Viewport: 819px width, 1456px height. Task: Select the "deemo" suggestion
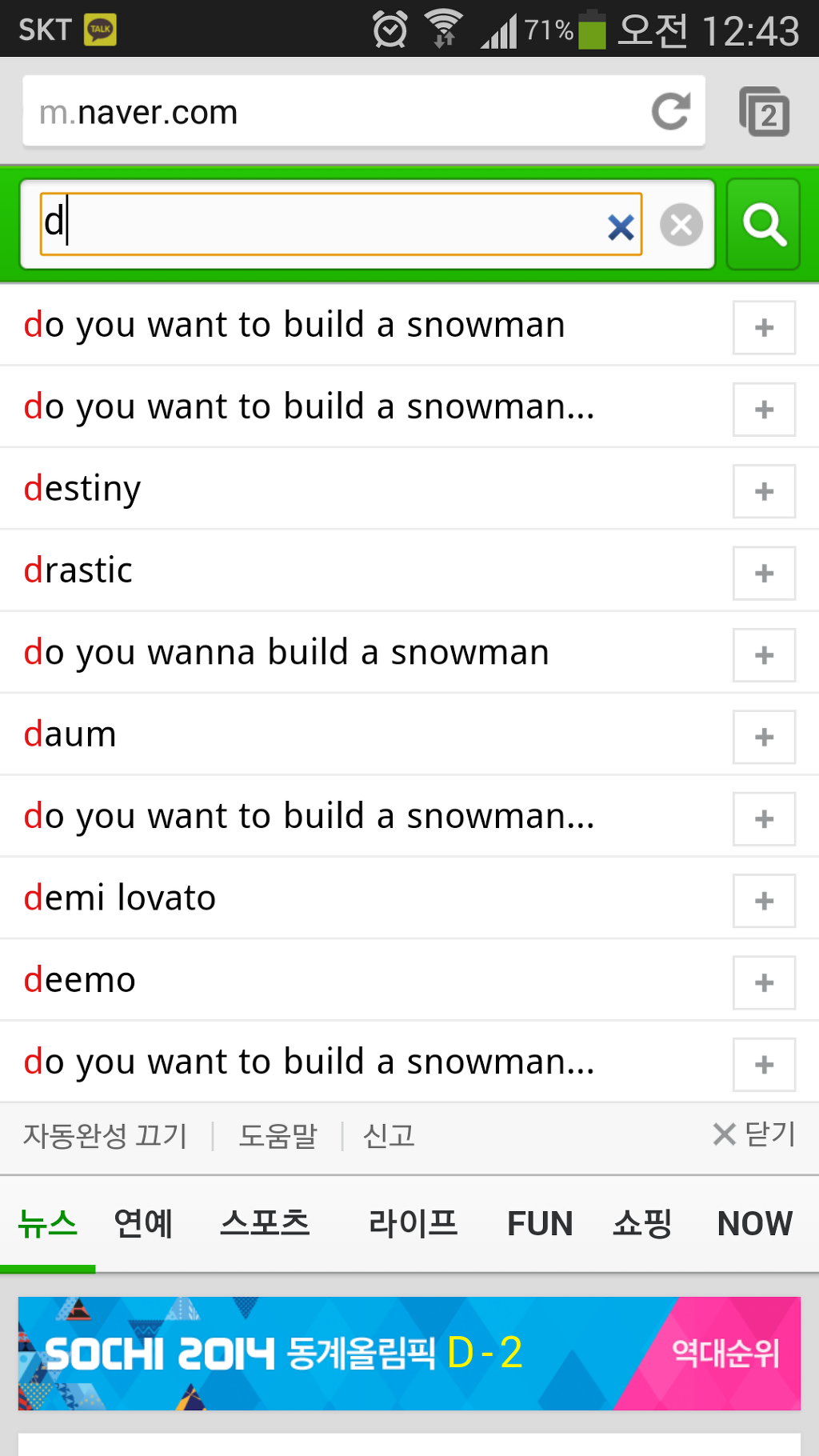pos(80,980)
